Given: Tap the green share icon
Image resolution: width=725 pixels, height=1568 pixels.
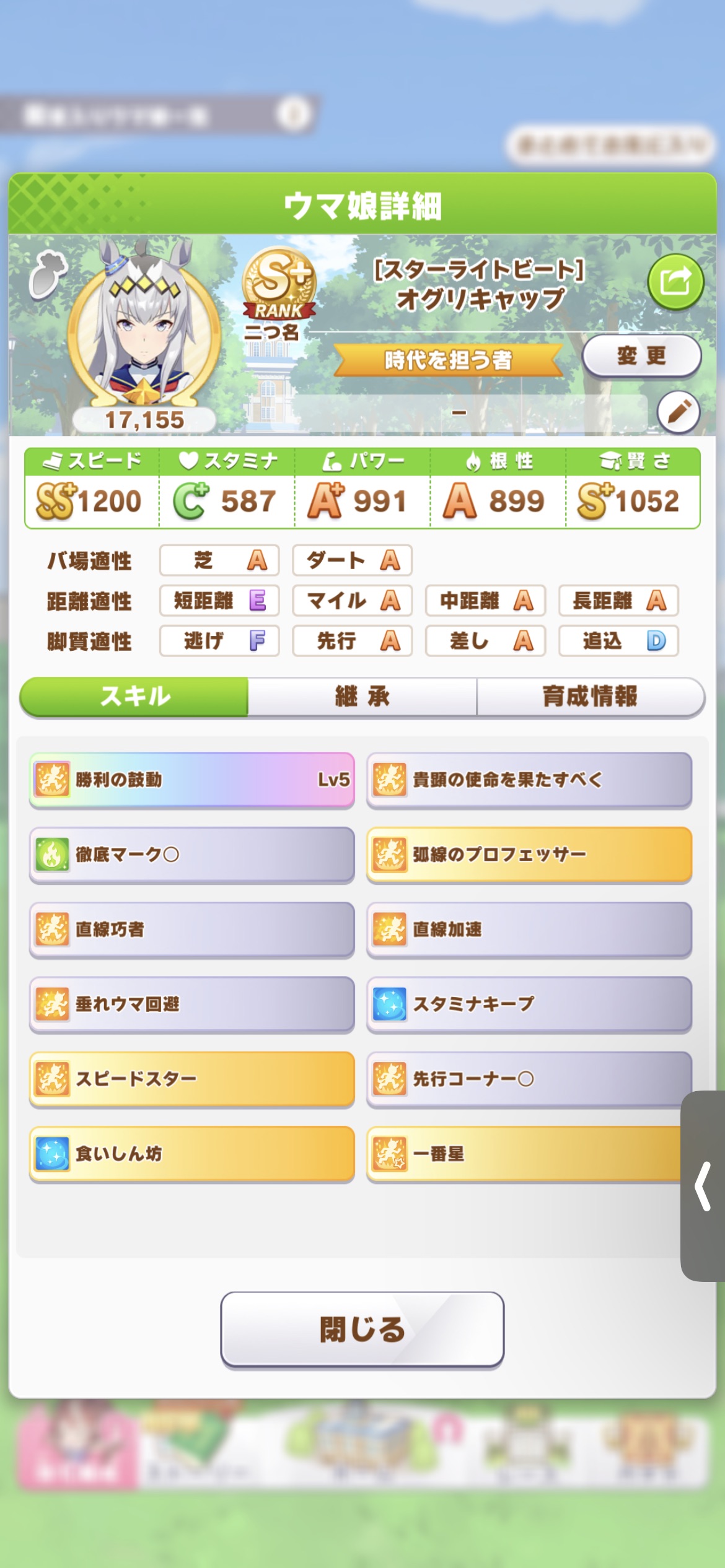Looking at the screenshot, I should [x=675, y=282].
